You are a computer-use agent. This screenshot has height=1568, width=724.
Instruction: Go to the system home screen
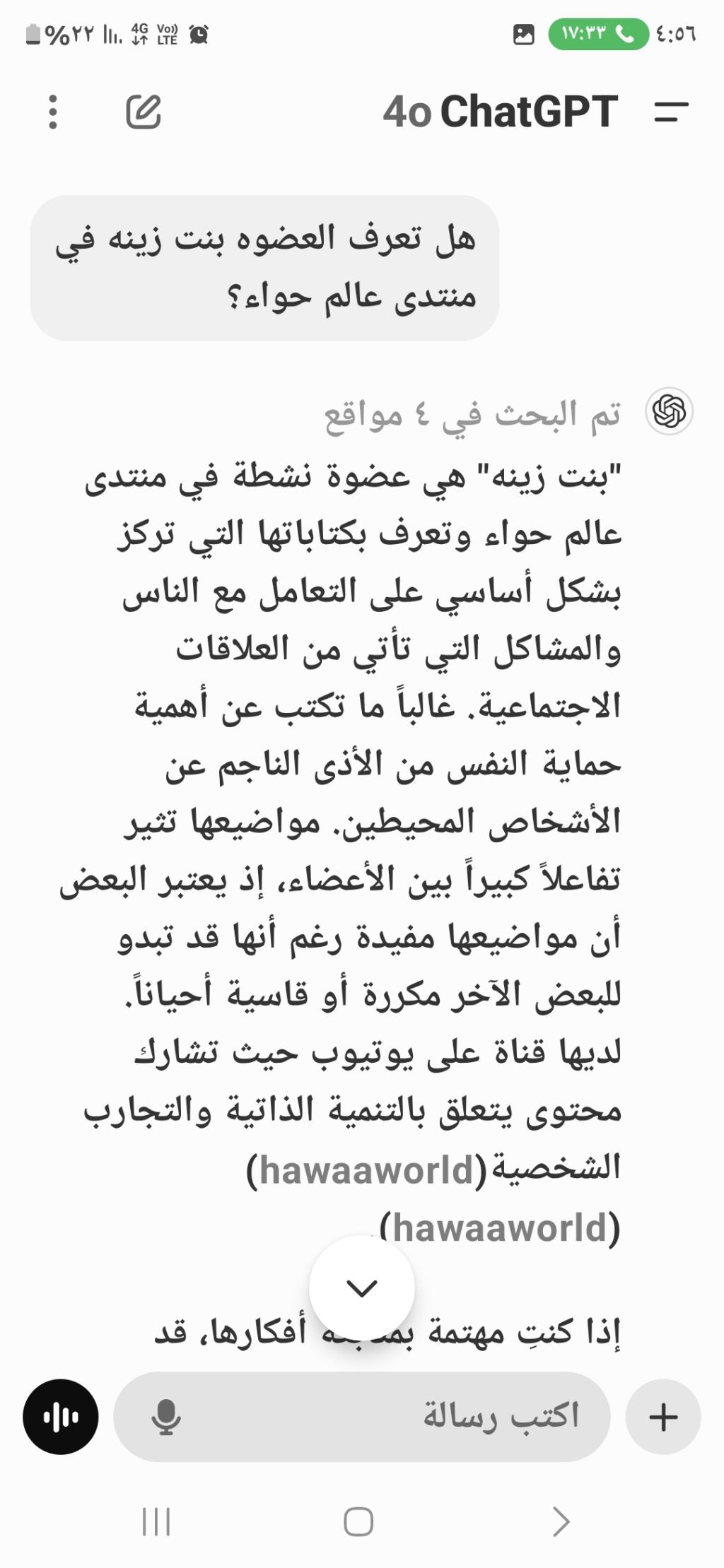pos(358,1521)
